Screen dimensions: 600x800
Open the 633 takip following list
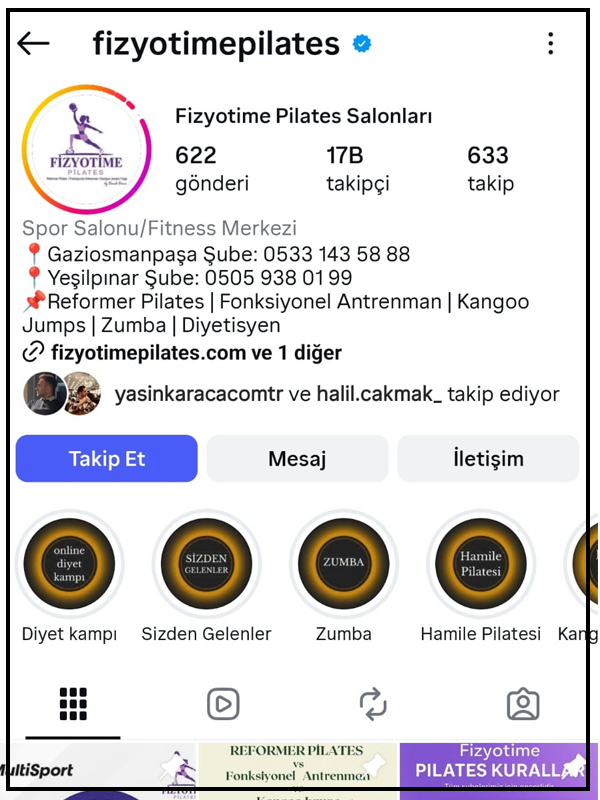click(489, 168)
